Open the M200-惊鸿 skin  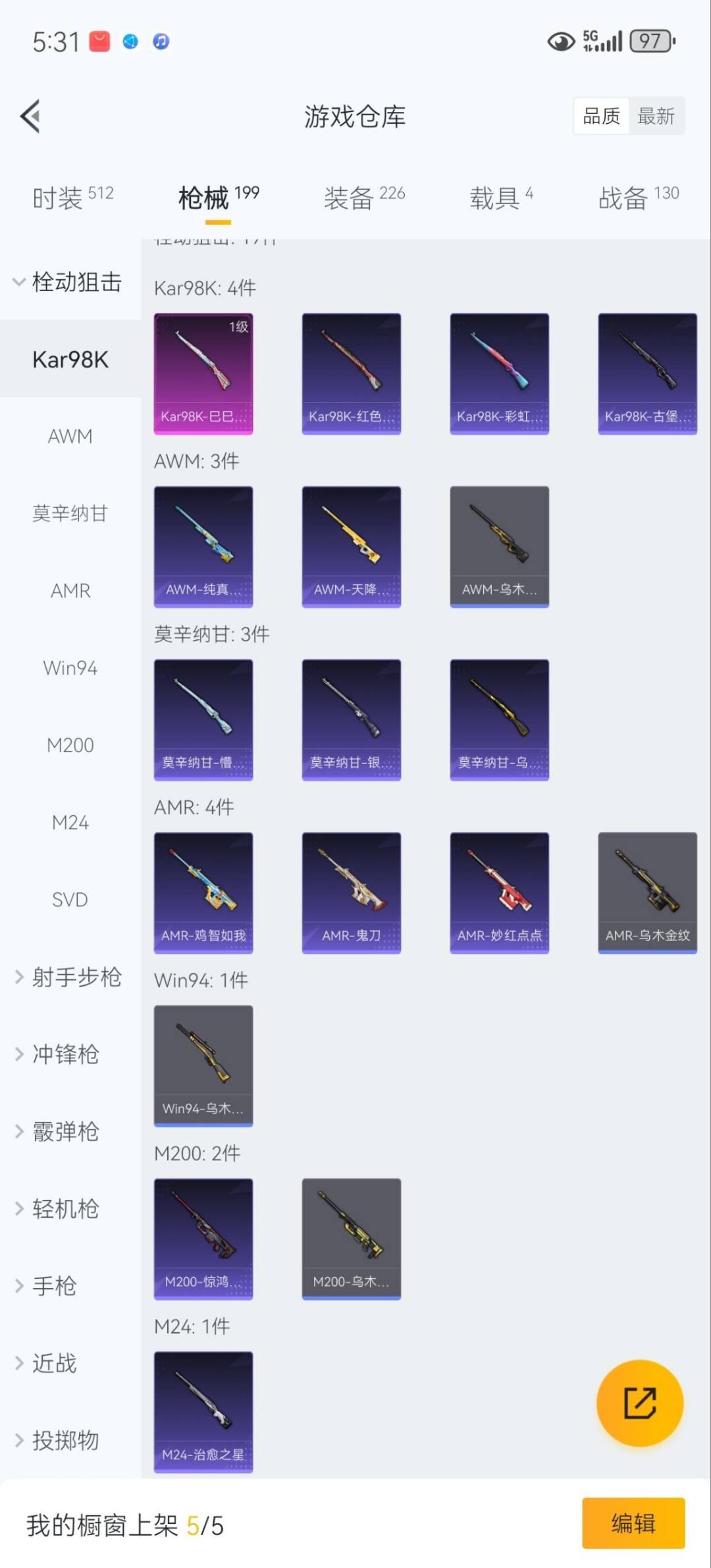(x=203, y=1238)
